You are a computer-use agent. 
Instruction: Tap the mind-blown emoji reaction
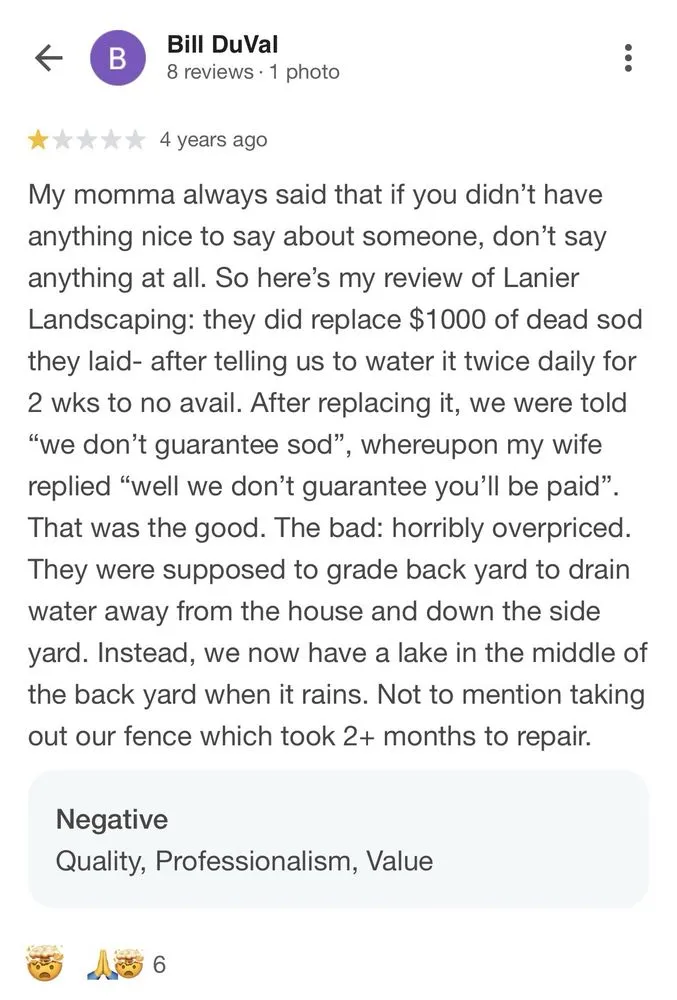[44, 964]
